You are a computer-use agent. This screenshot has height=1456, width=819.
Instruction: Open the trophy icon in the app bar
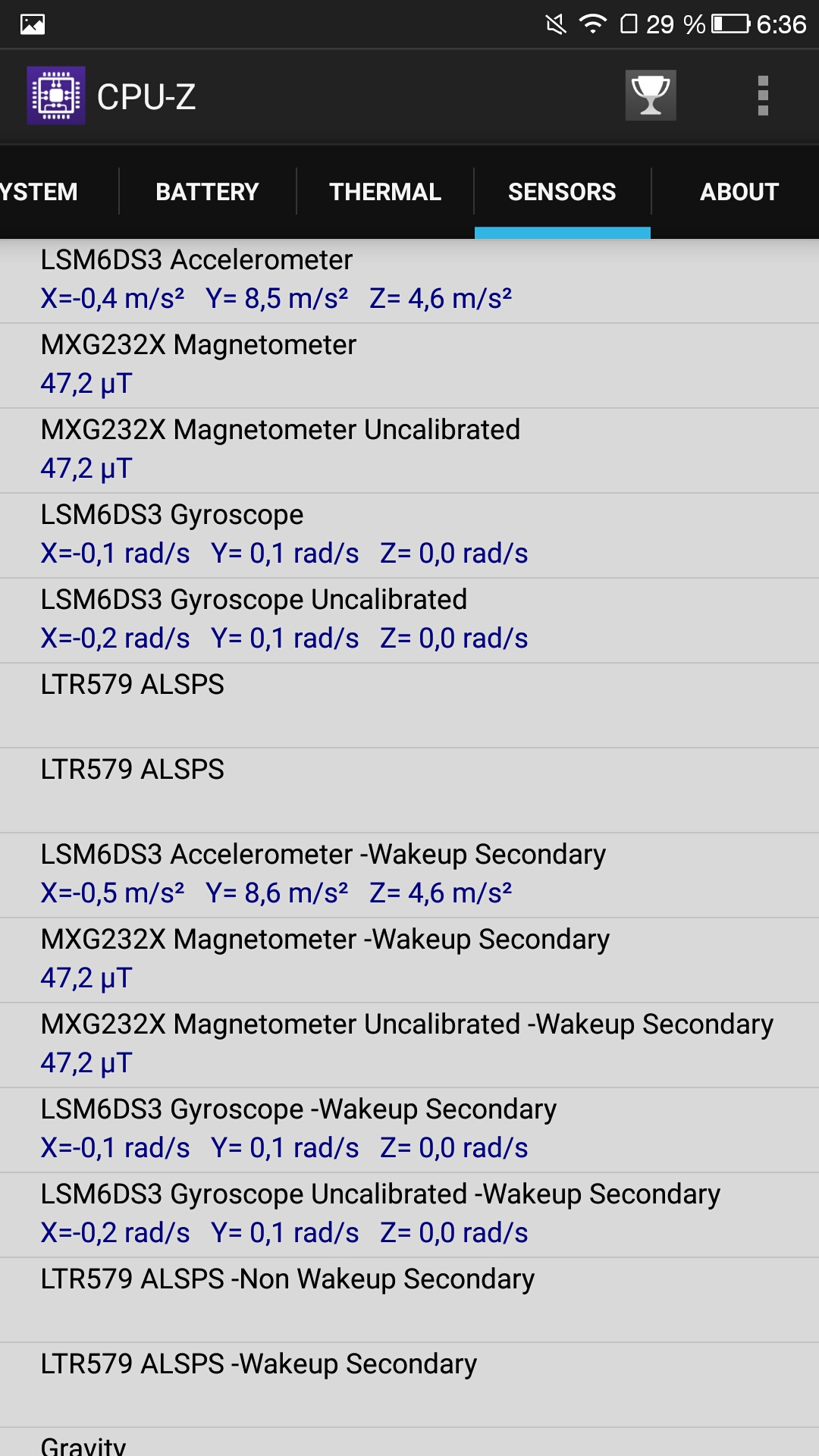(x=651, y=96)
